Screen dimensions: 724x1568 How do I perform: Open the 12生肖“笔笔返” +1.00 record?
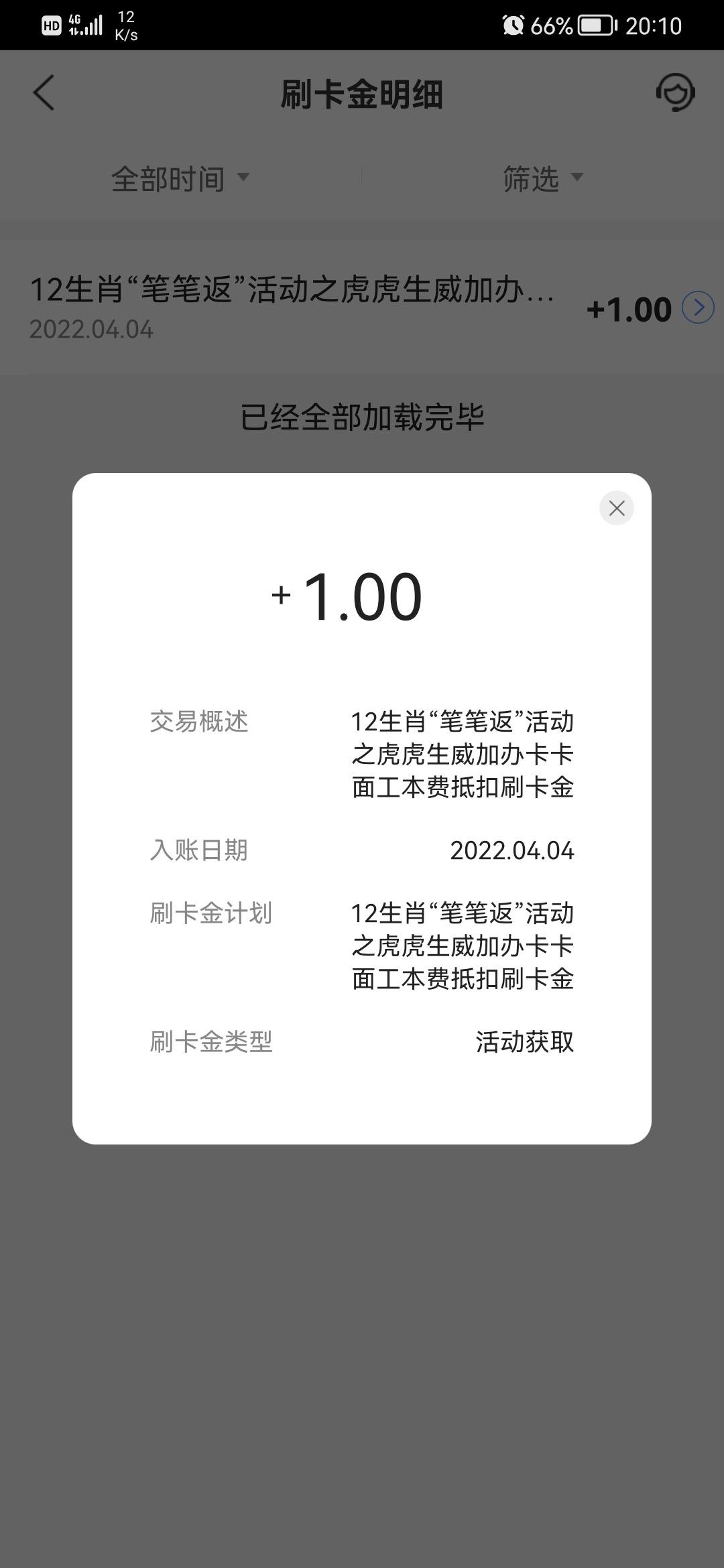[362, 308]
